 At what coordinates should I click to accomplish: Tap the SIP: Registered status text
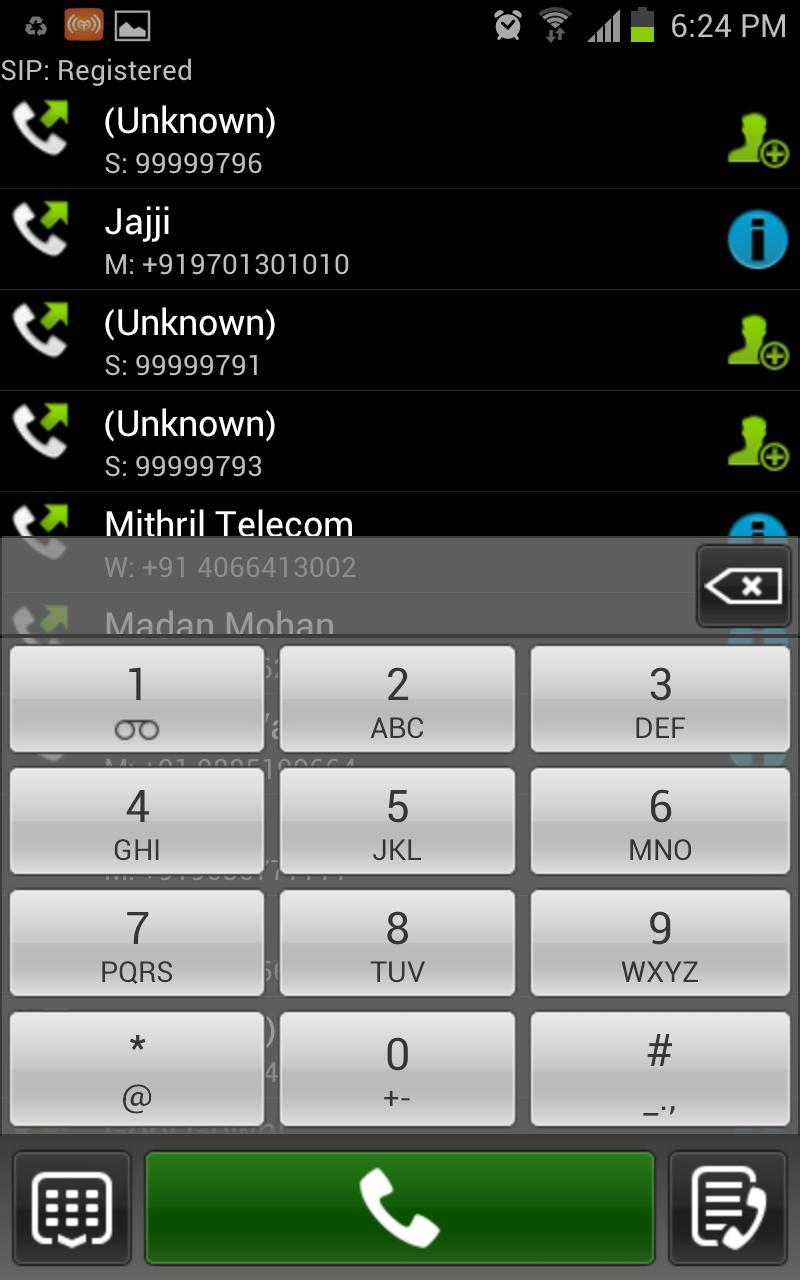click(97, 70)
